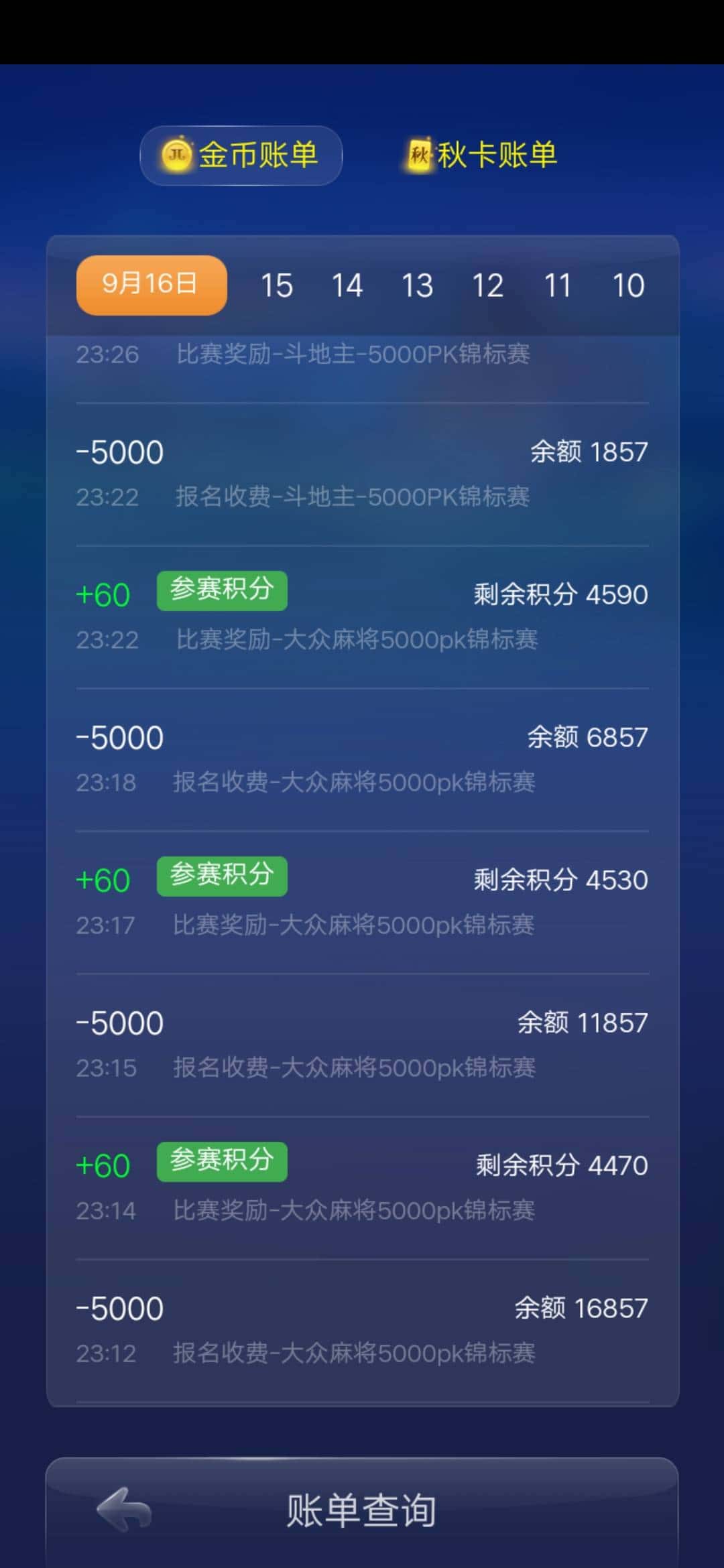
Task: Switch date filter to 10
Action: 628,284
